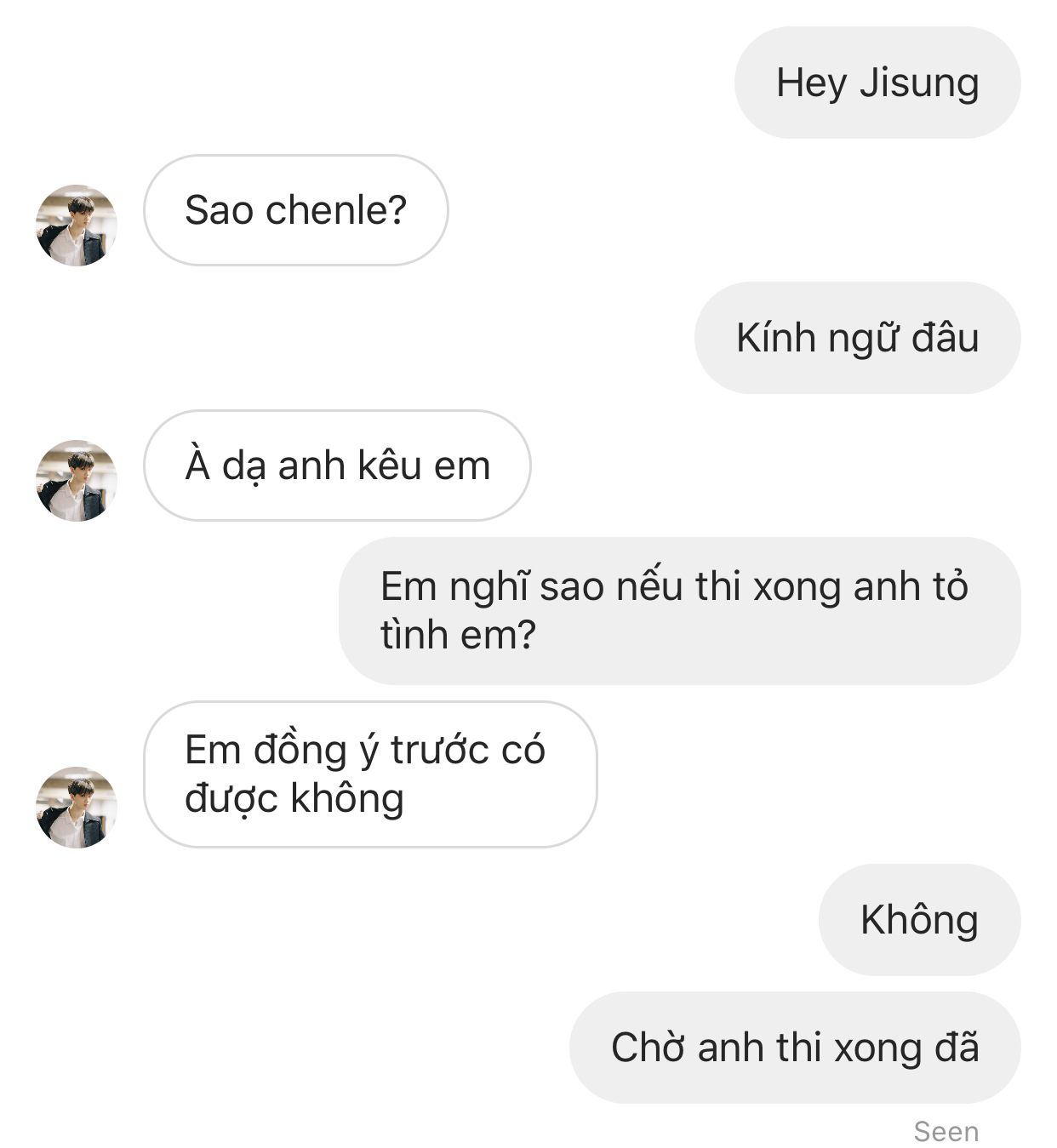Open sender's avatar beside "Sao chenle?" message
This screenshot has width=1057, height=1148.
point(76,226)
